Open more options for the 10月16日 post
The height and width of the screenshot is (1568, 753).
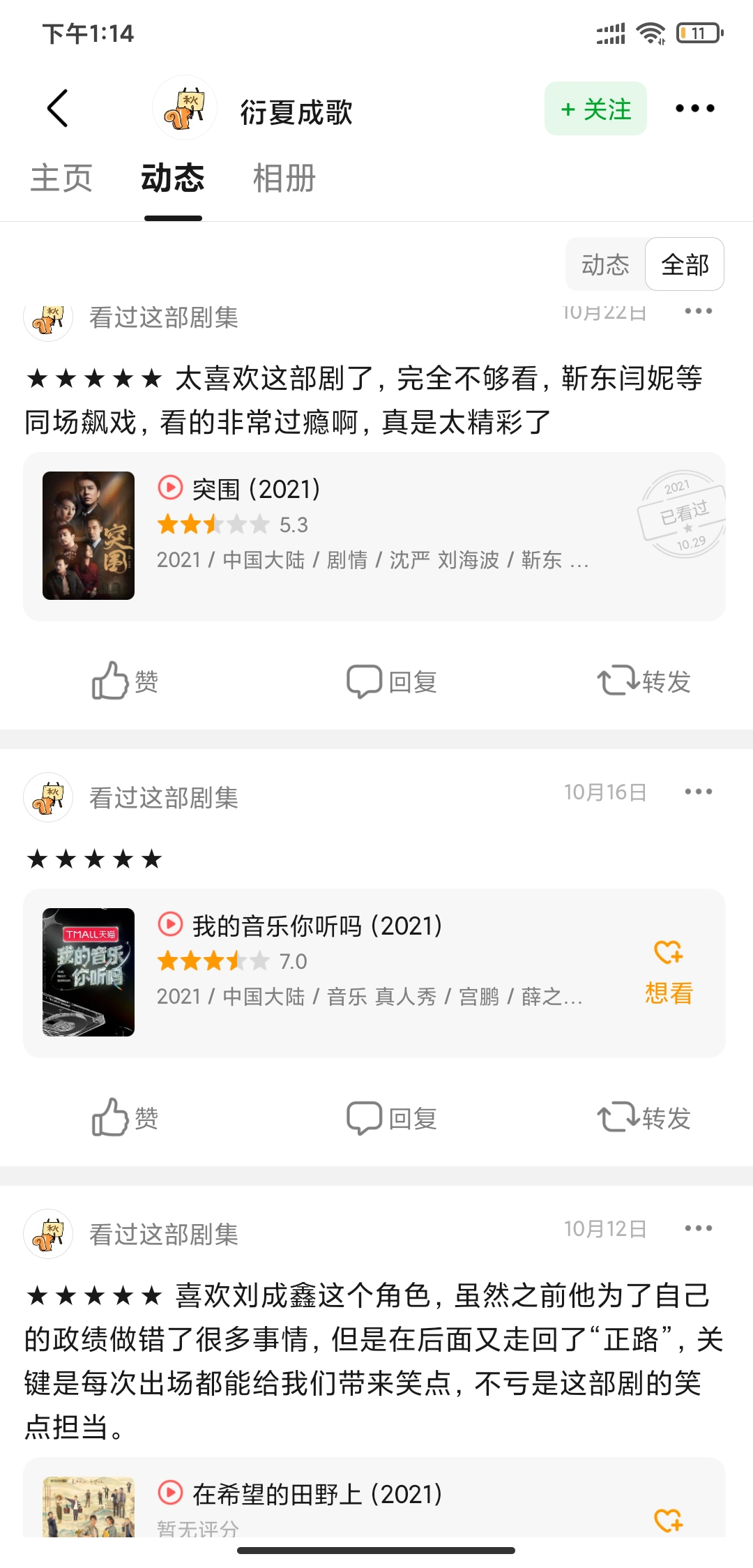pos(698,792)
